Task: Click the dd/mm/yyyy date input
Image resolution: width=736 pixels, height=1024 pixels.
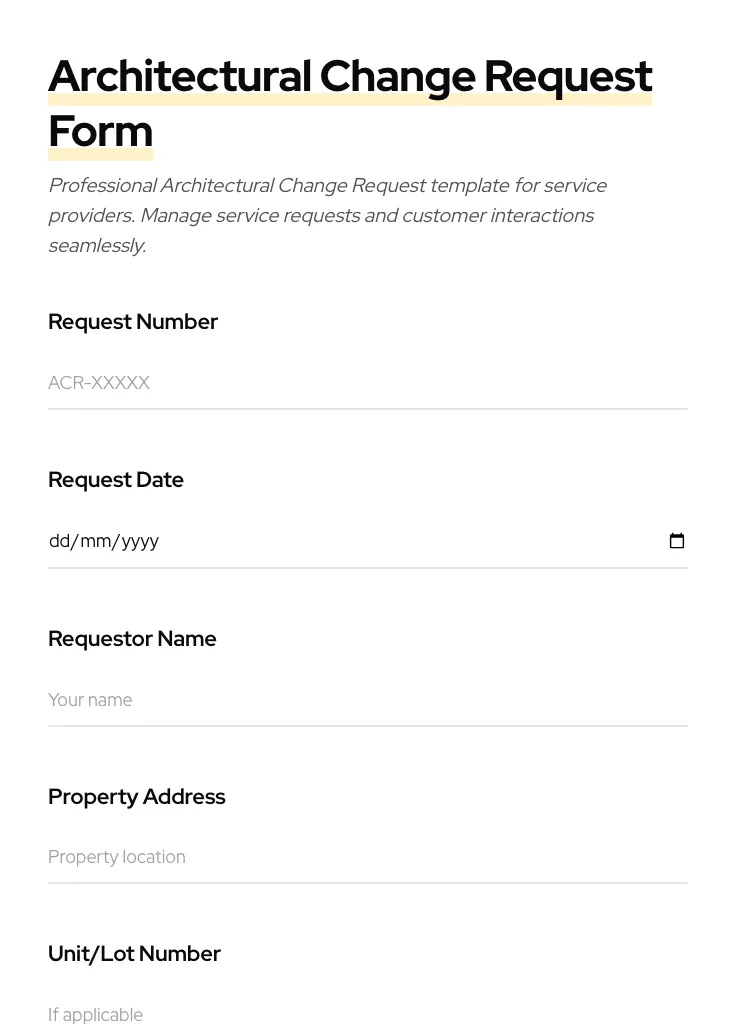Action: click(x=300, y=541)
